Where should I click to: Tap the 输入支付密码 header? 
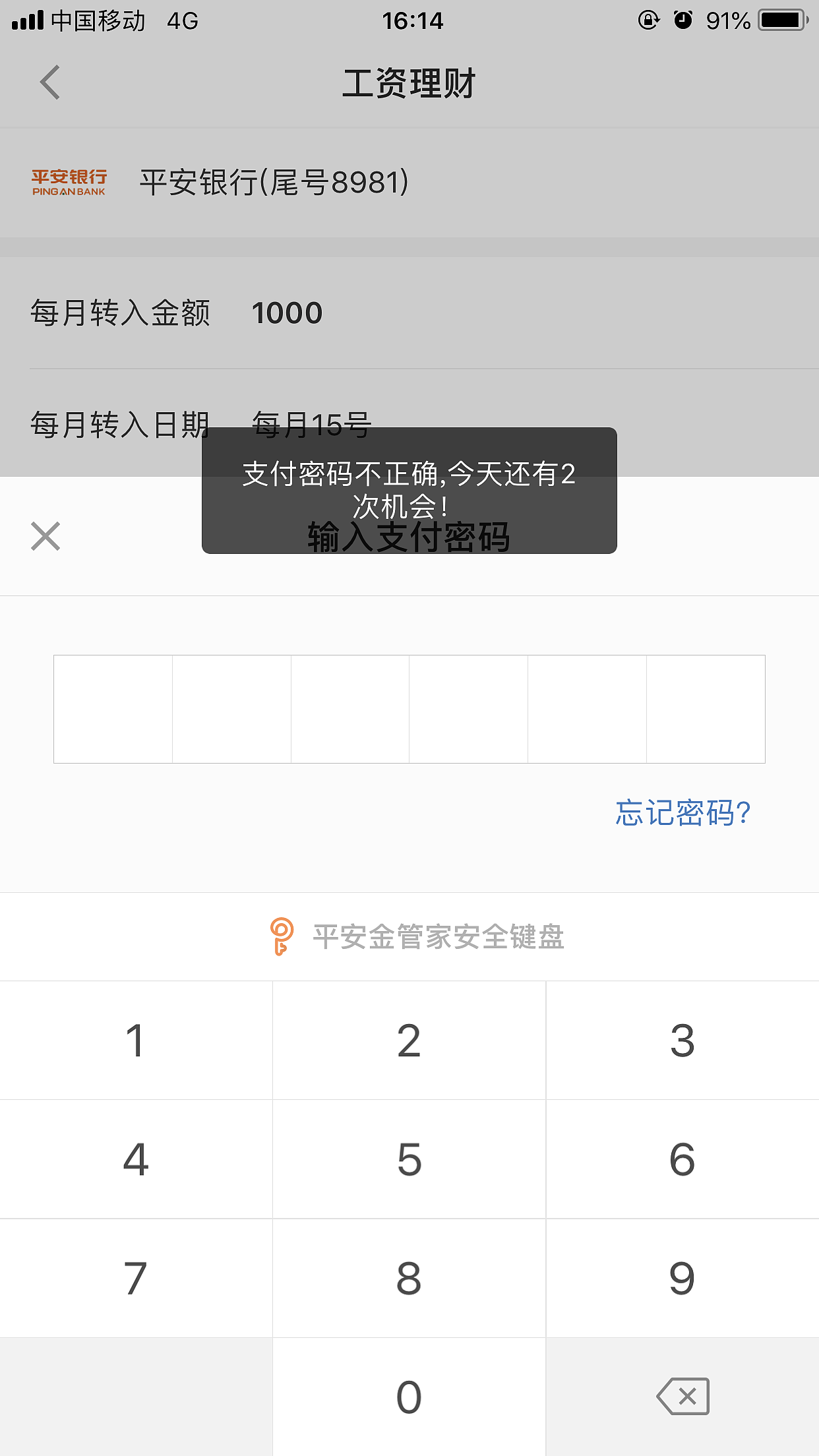(409, 536)
